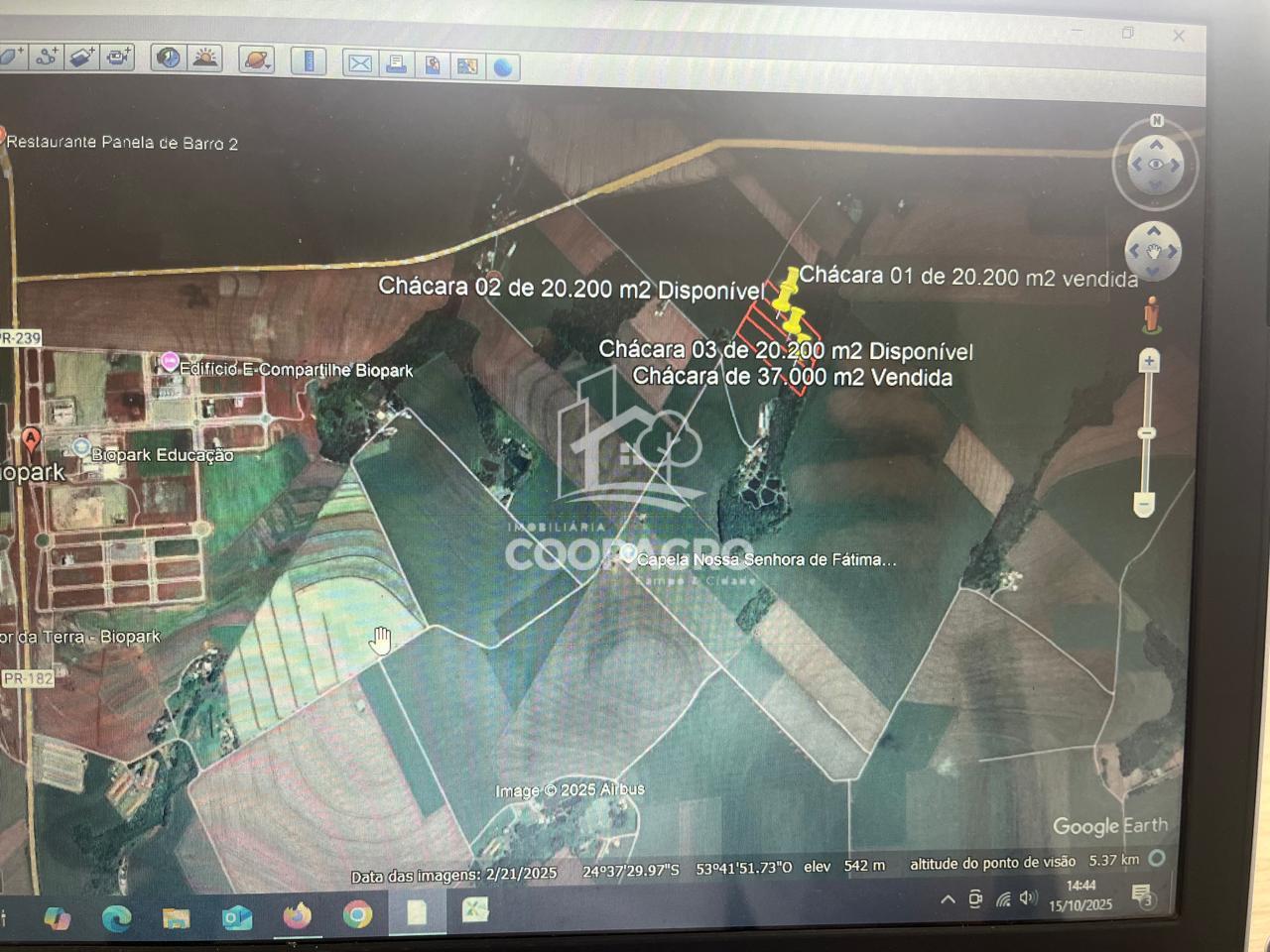
Task: Click the record a tour camera icon
Action: click(119, 58)
